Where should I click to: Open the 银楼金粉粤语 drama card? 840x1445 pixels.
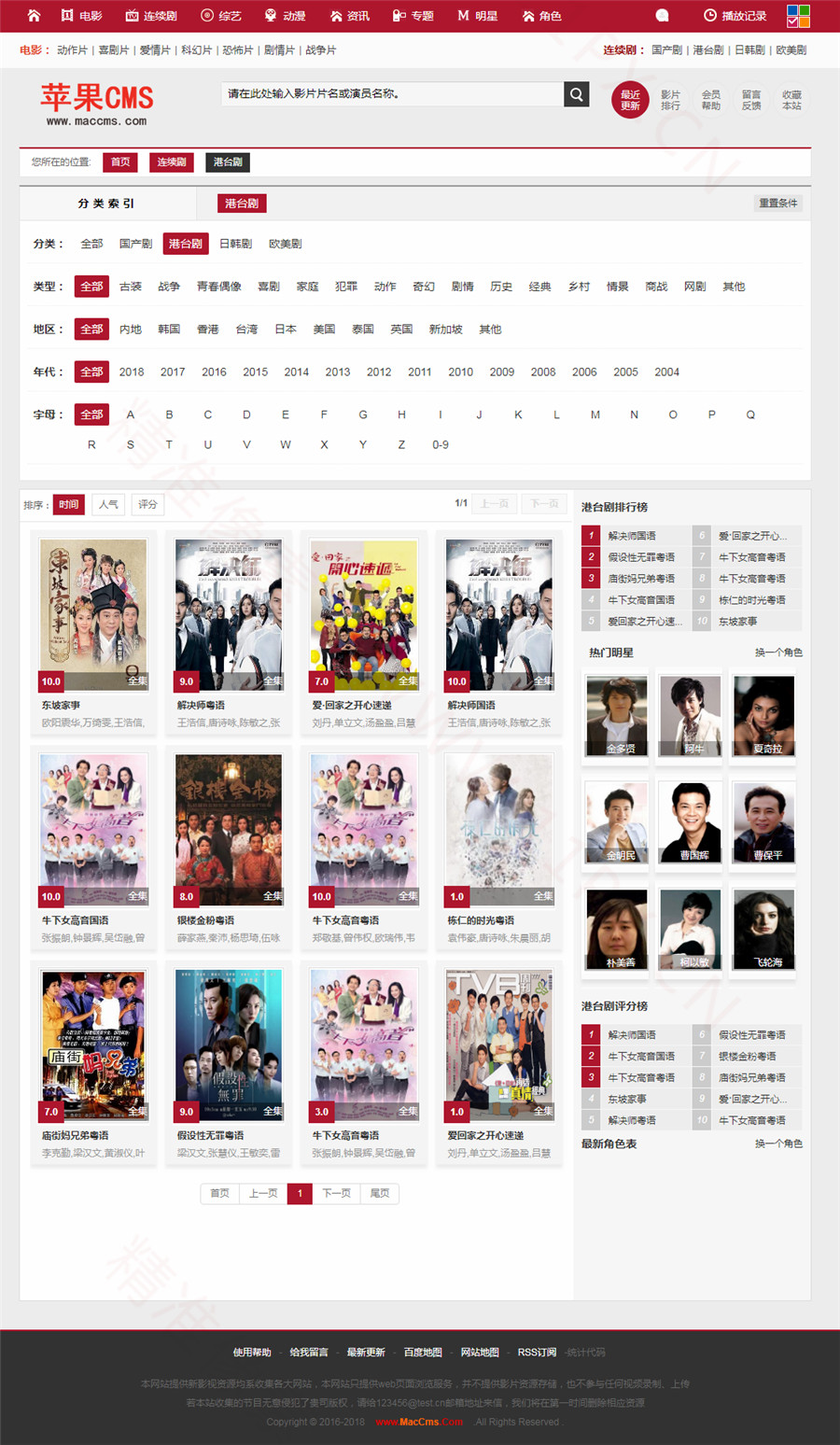click(x=229, y=831)
